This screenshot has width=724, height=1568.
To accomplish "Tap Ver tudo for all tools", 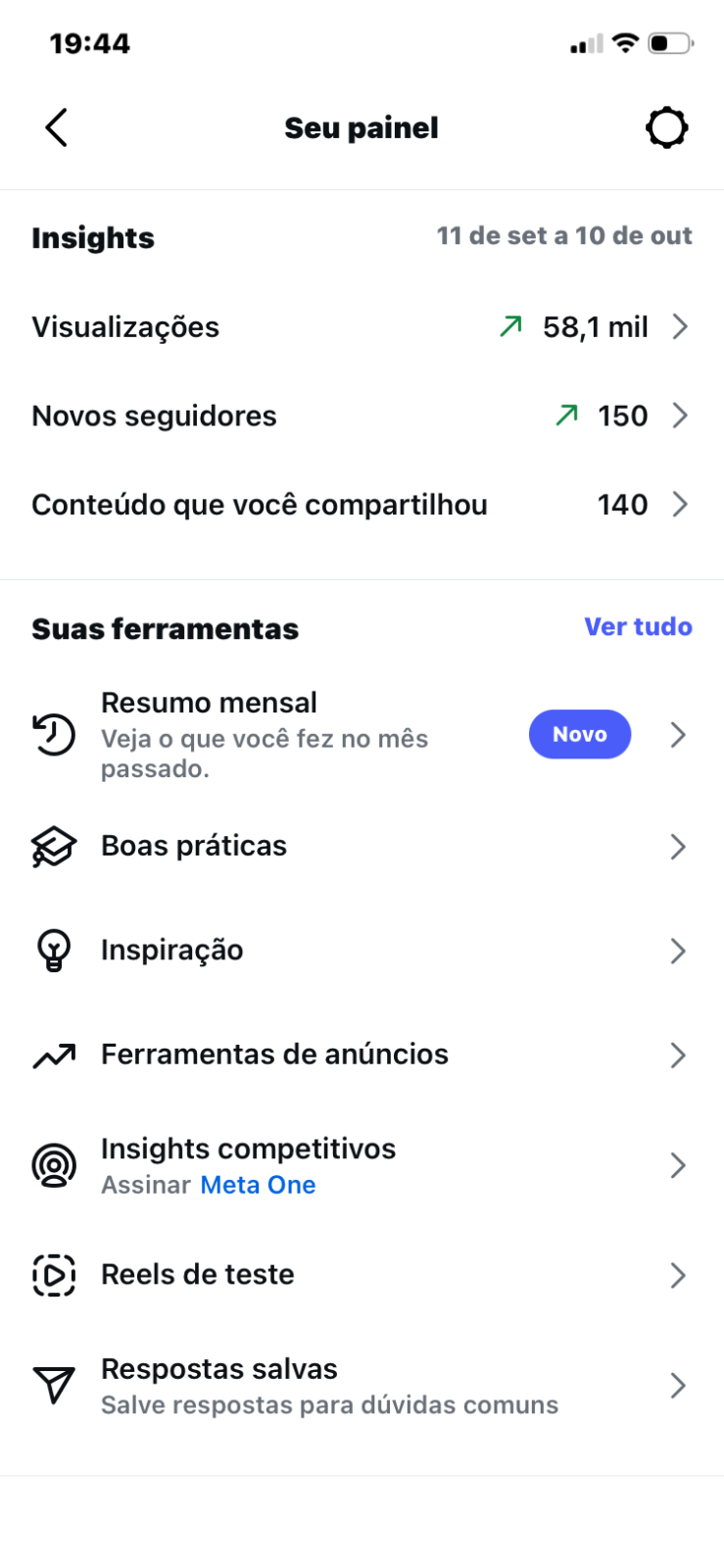I will tap(638, 626).
